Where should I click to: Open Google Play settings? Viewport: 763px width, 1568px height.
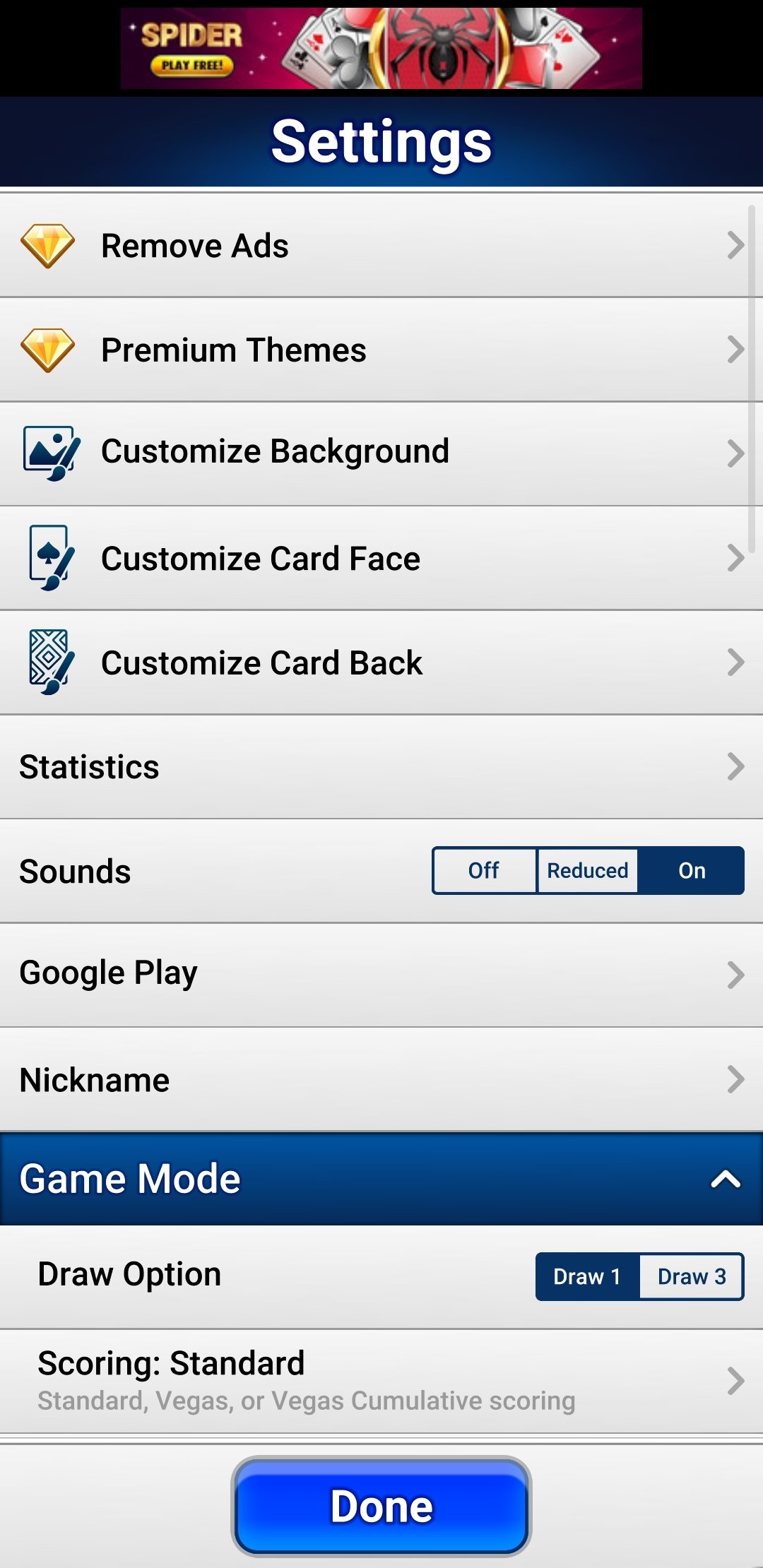pyautogui.click(x=381, y=975)
